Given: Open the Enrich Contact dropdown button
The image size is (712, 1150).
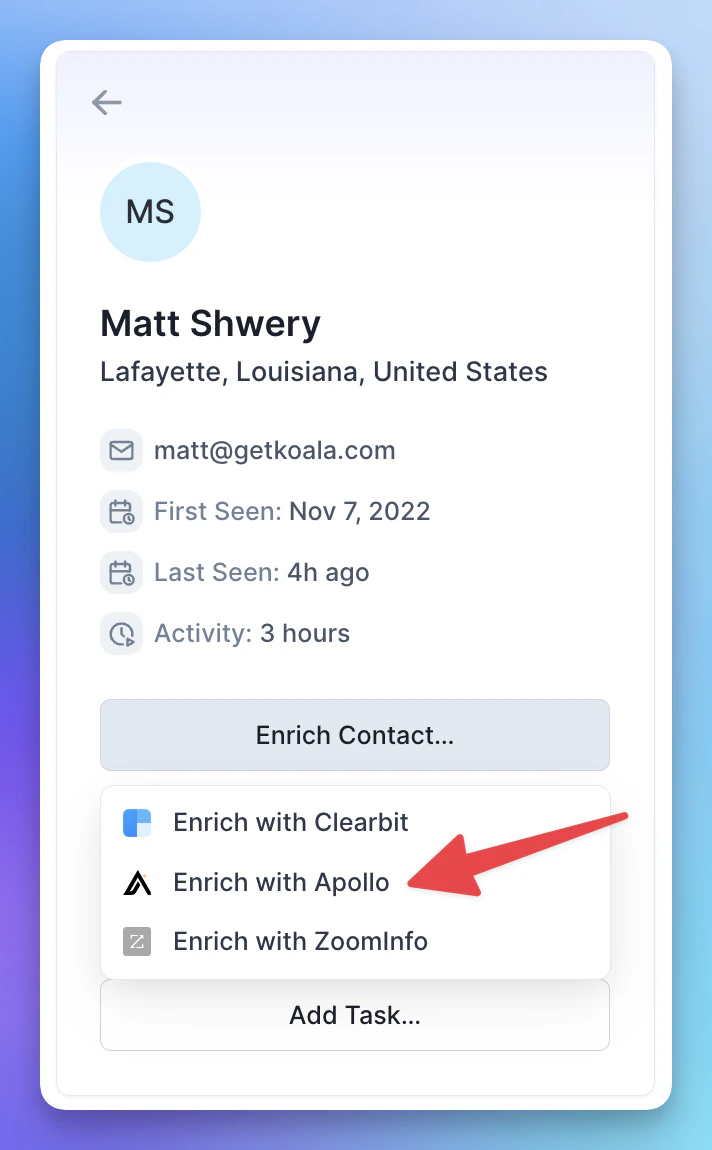Looking at the screenshot, I should click(354, 735).
